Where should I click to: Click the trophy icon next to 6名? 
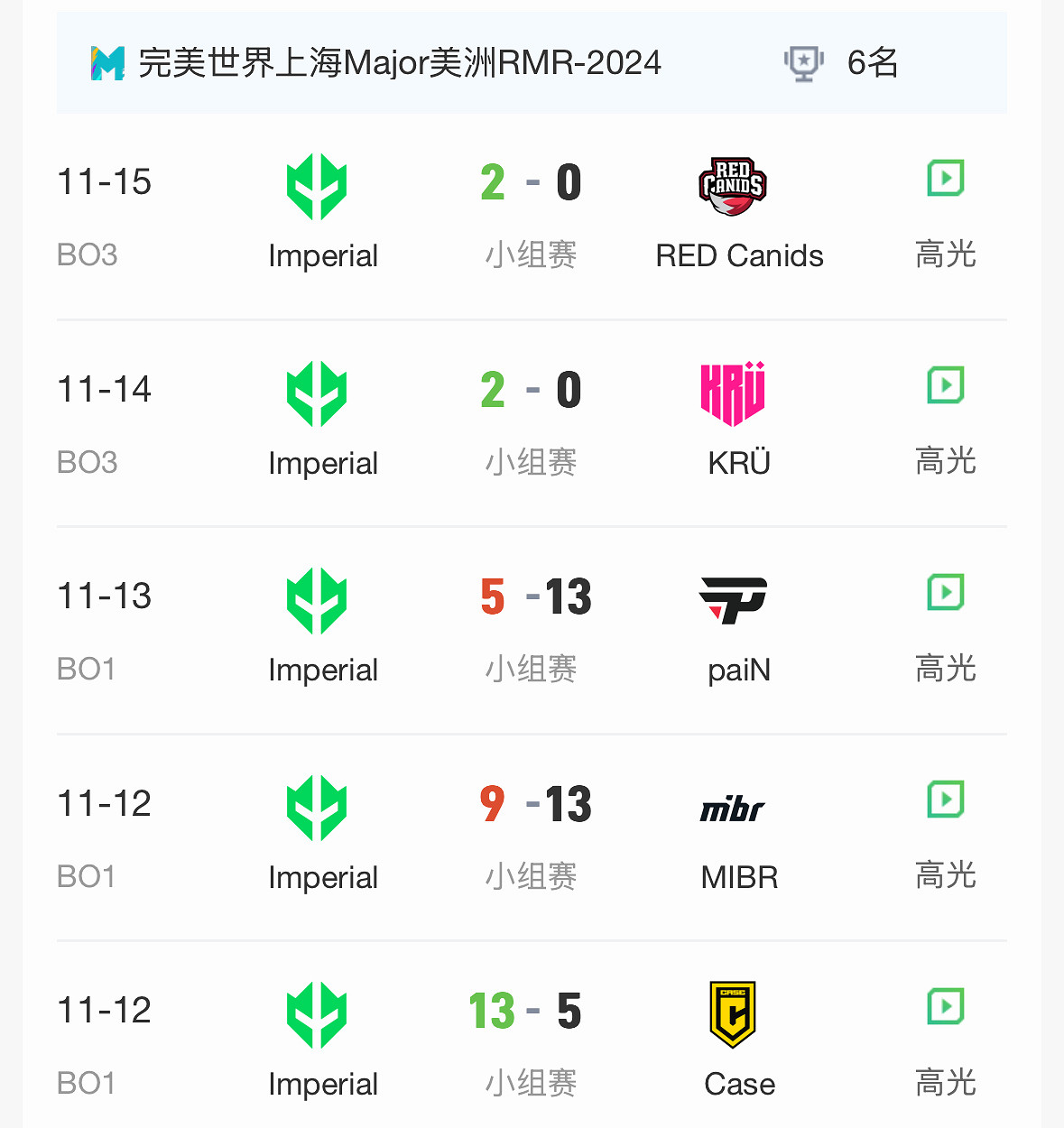point(803,63)
